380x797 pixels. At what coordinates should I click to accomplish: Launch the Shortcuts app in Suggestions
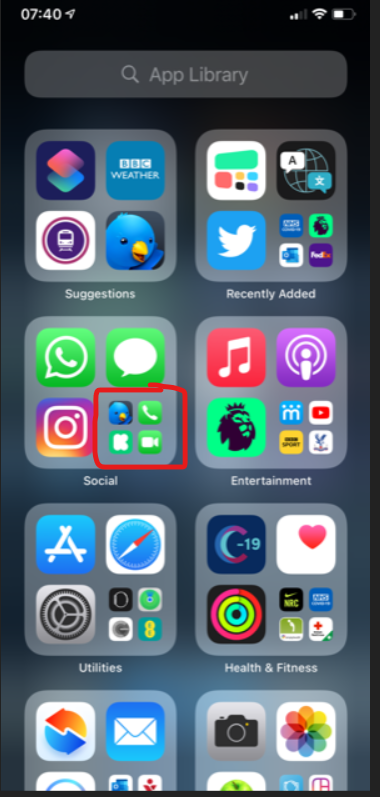pos(66,170)
